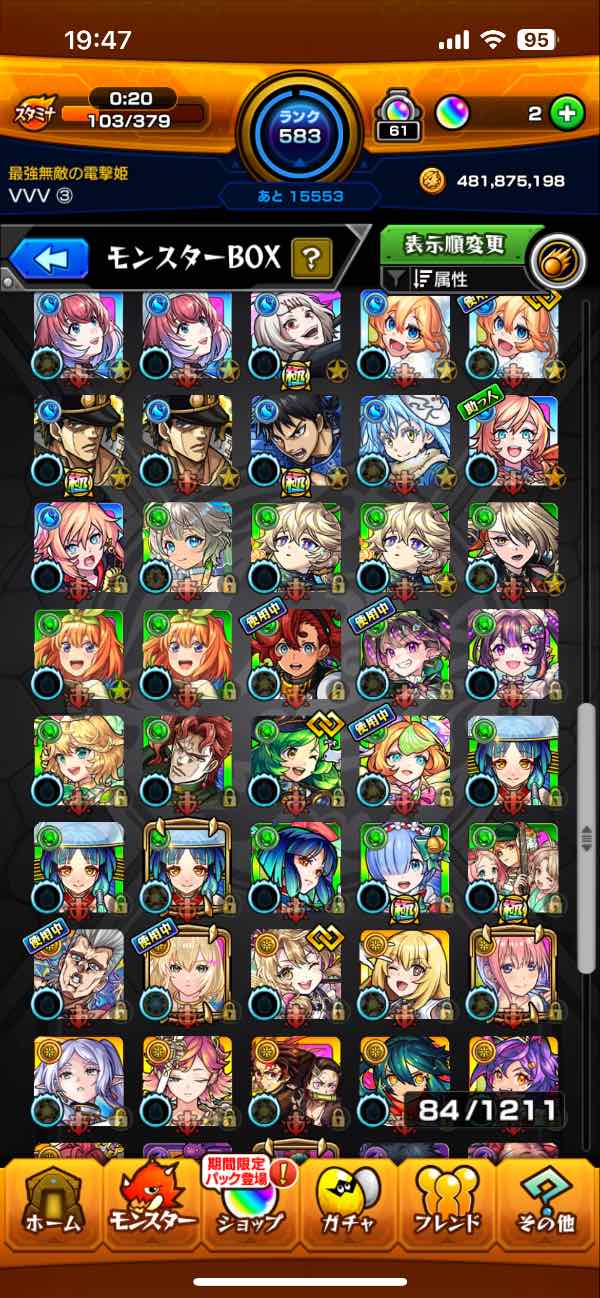600x1298 pixels.
Task: Open the ショップ tab
Action: [250, 1199]
